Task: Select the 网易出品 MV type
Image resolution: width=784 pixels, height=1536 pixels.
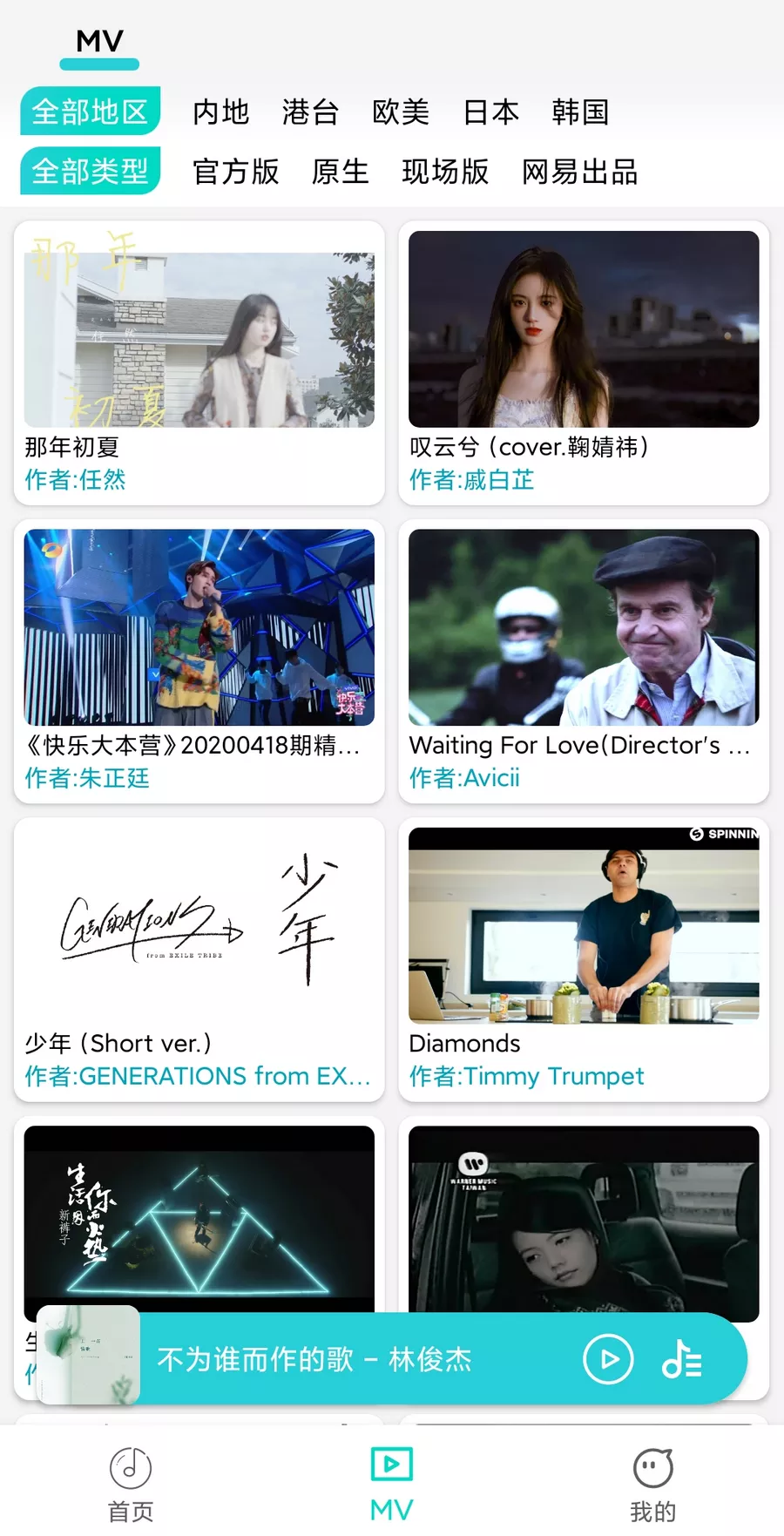Action: point(580,173)
